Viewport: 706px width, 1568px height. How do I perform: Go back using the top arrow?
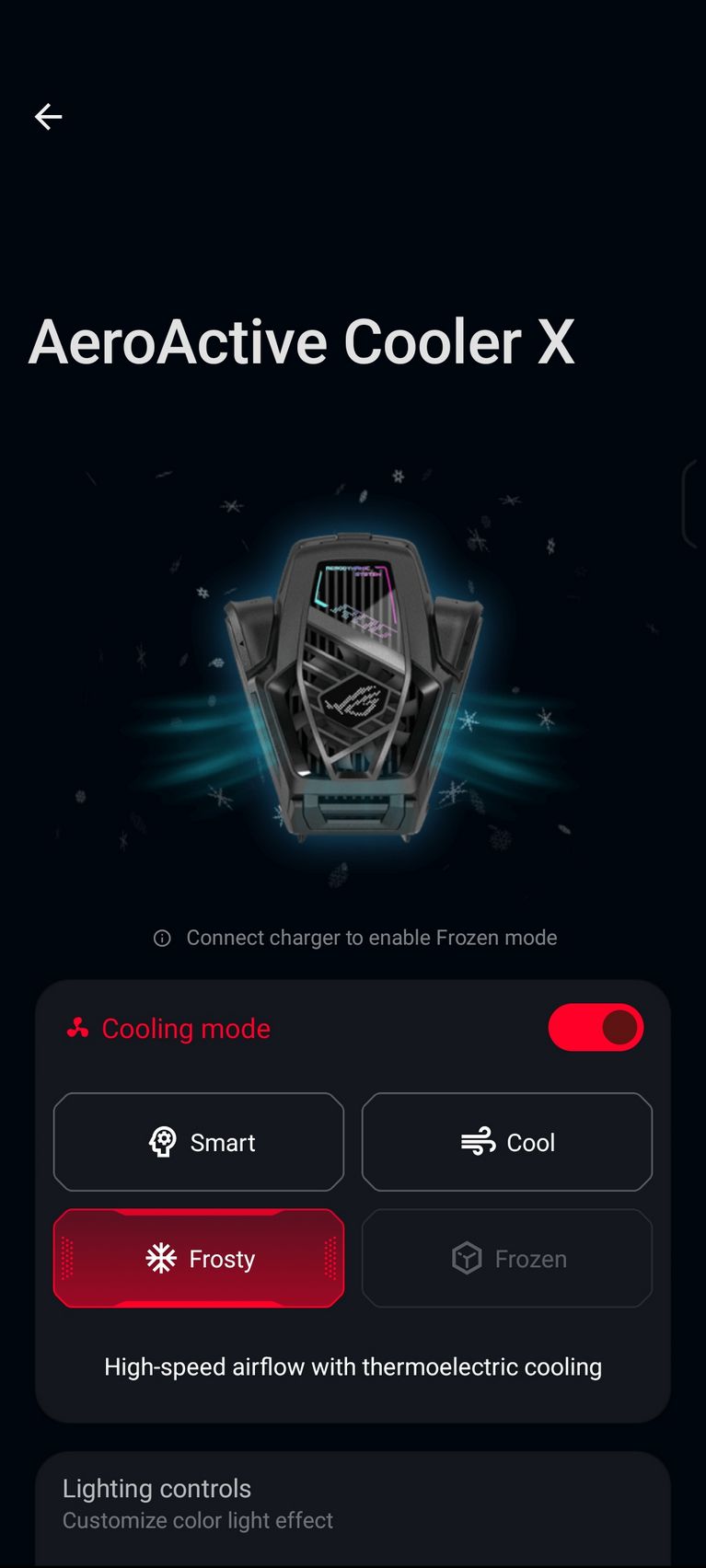(48, 117)
